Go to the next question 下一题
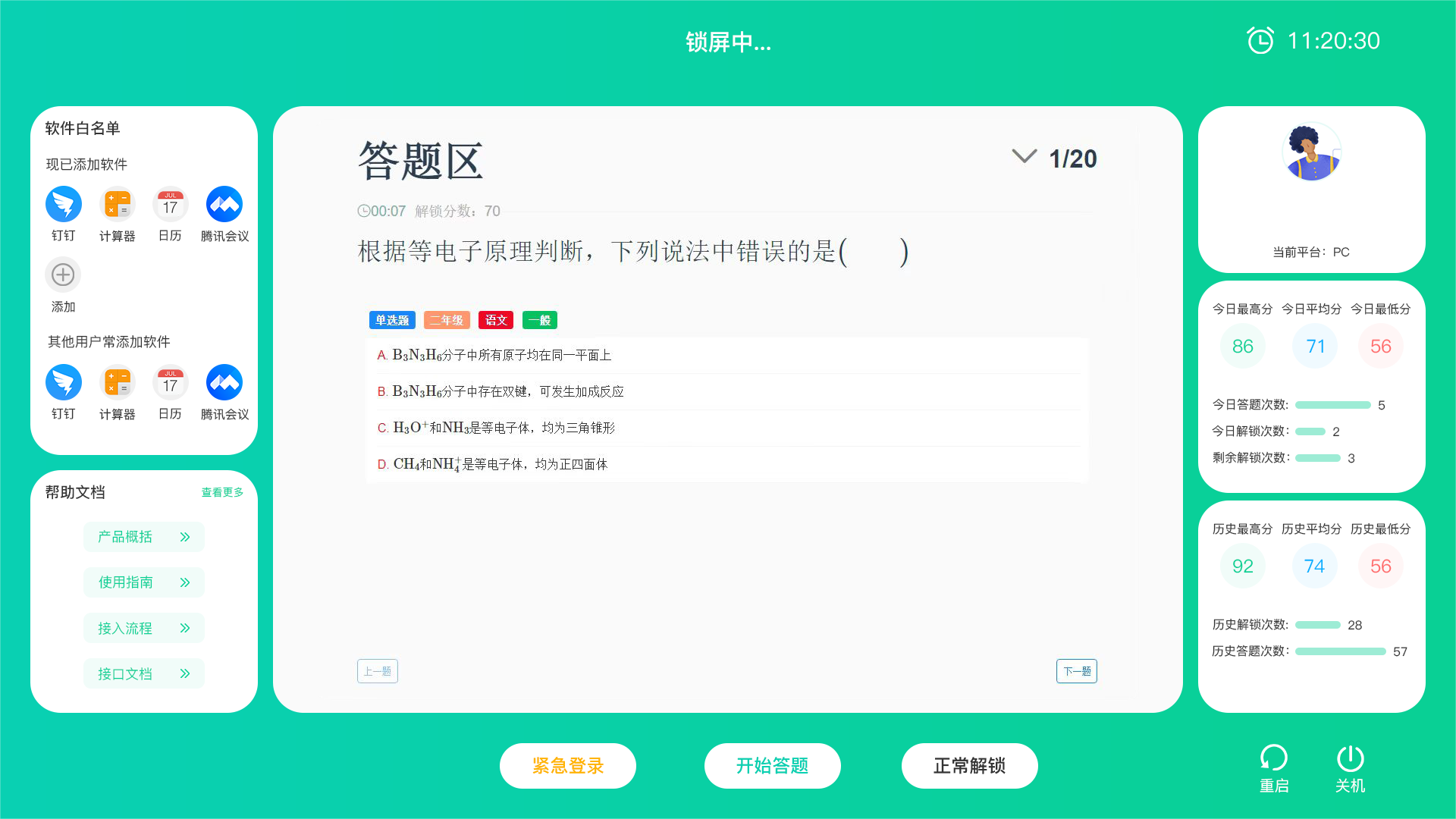 pyautogui.click(x=1076, y=671)
